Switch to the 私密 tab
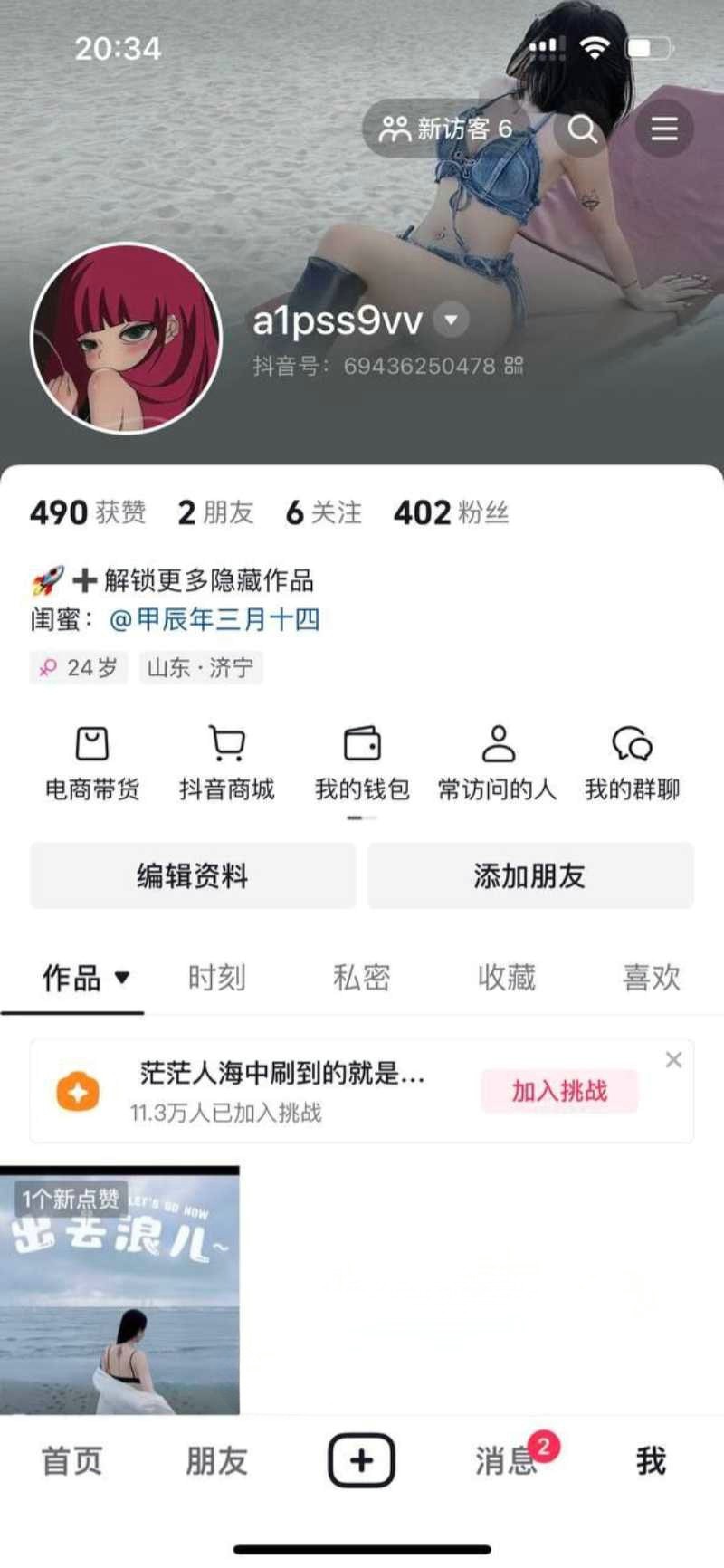Screen dimensions: 724x1568 tap(361, 978)
